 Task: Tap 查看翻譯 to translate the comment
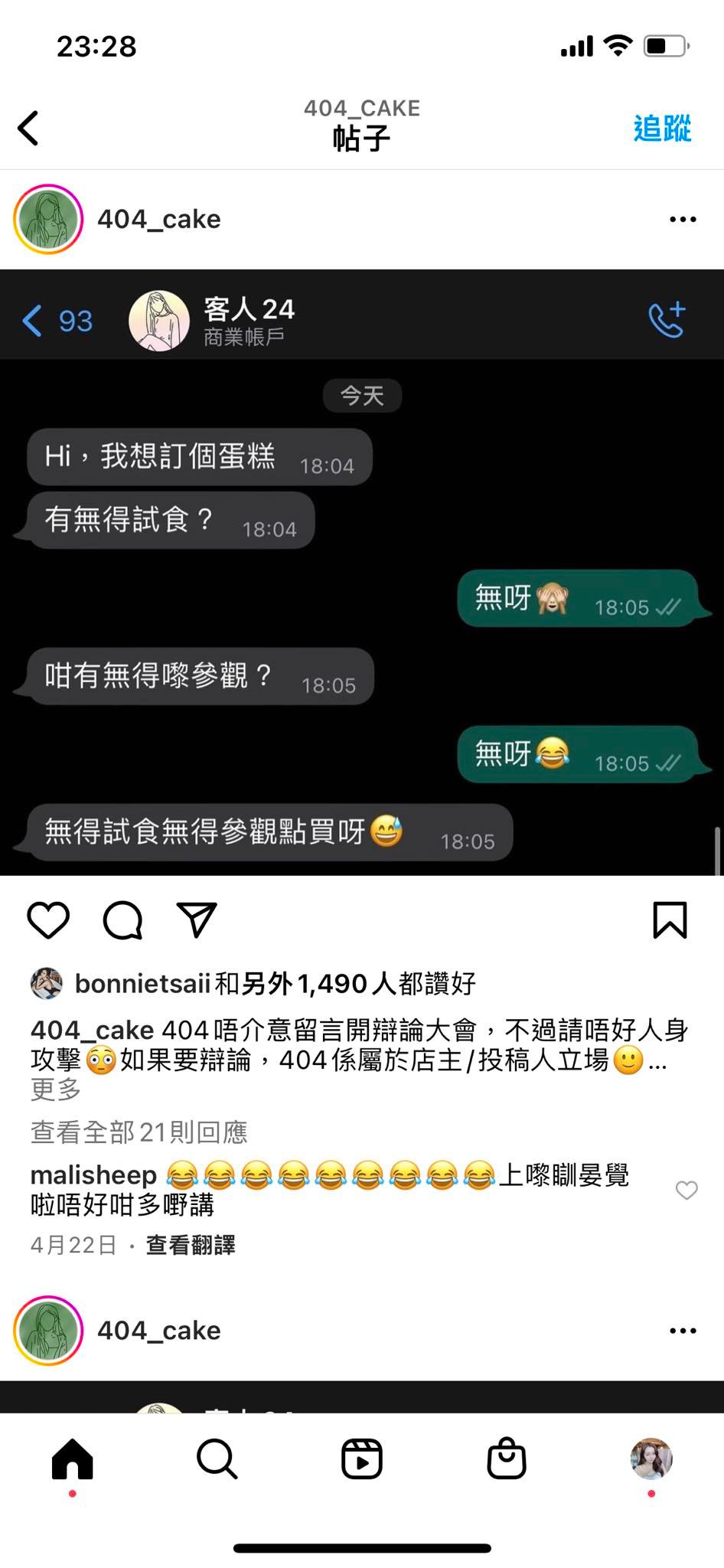[x=191, y=1245]
